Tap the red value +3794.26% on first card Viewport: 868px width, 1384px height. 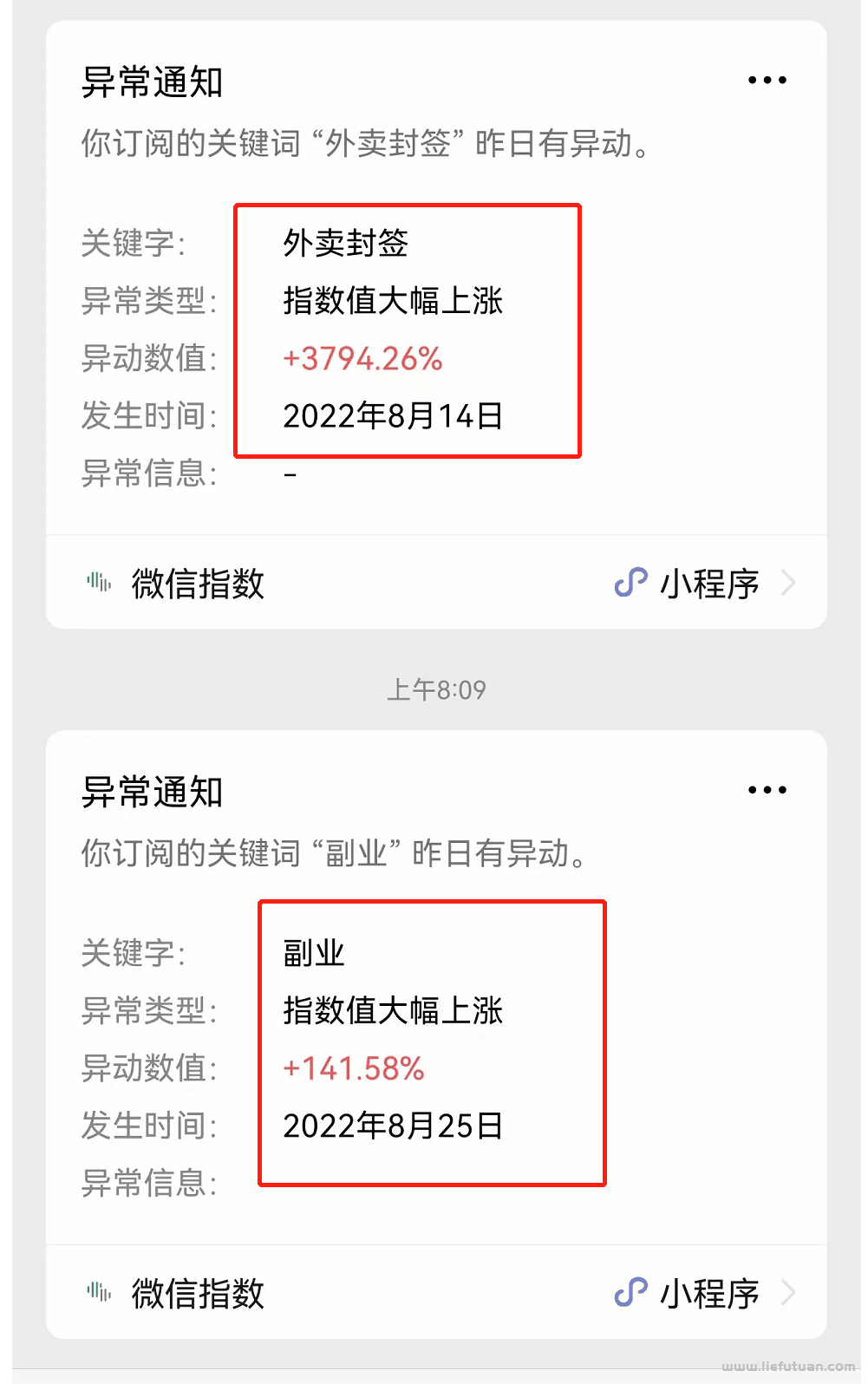362,359
